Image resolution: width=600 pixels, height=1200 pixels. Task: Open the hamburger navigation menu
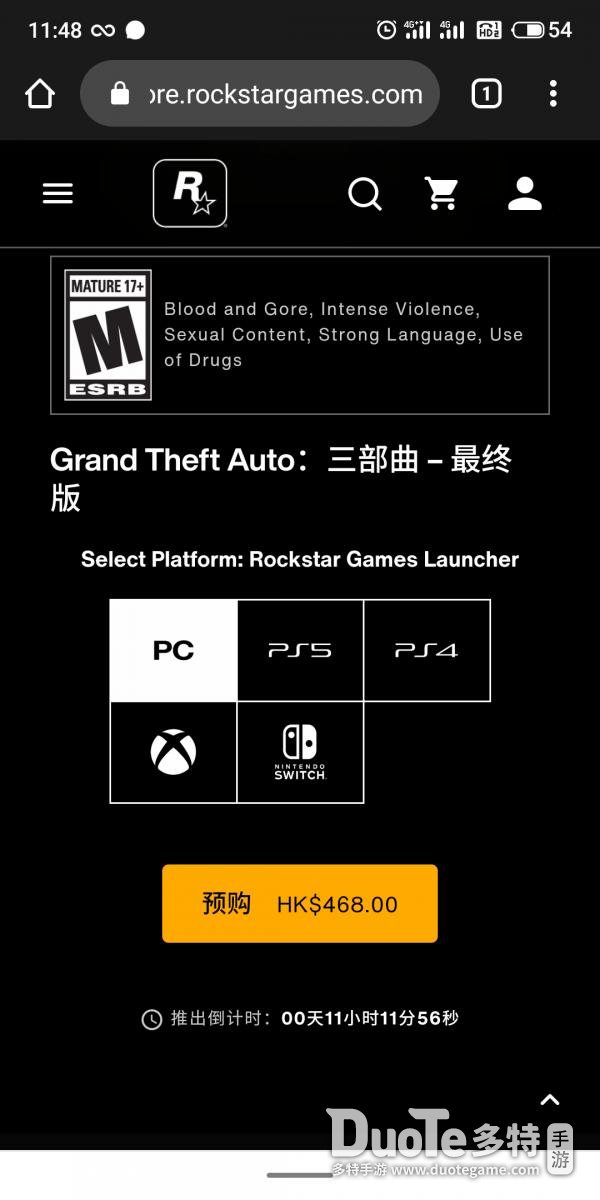coord(58,193)
